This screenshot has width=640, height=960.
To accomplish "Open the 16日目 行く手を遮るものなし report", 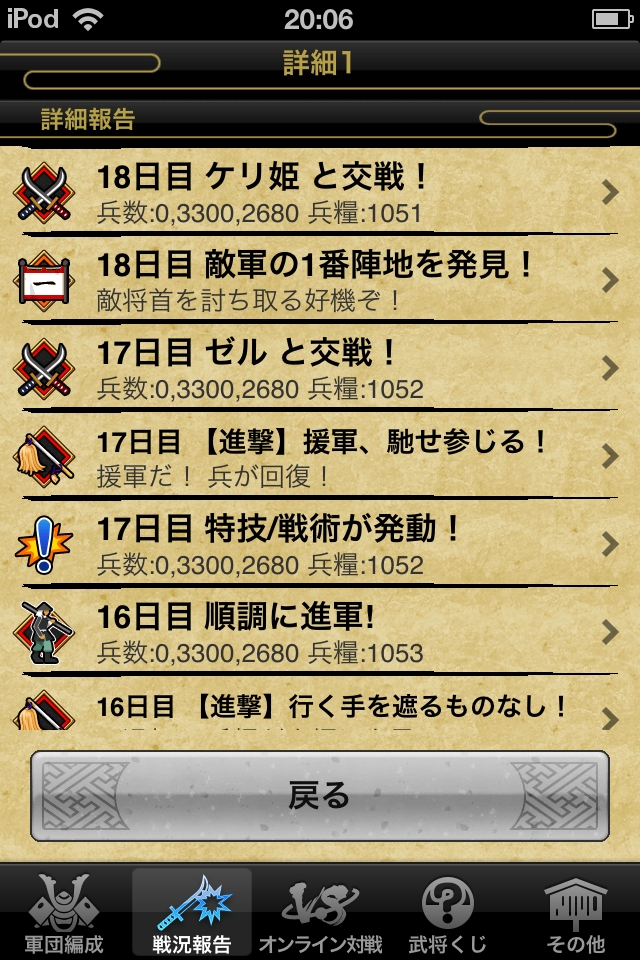I will (320, 710).
